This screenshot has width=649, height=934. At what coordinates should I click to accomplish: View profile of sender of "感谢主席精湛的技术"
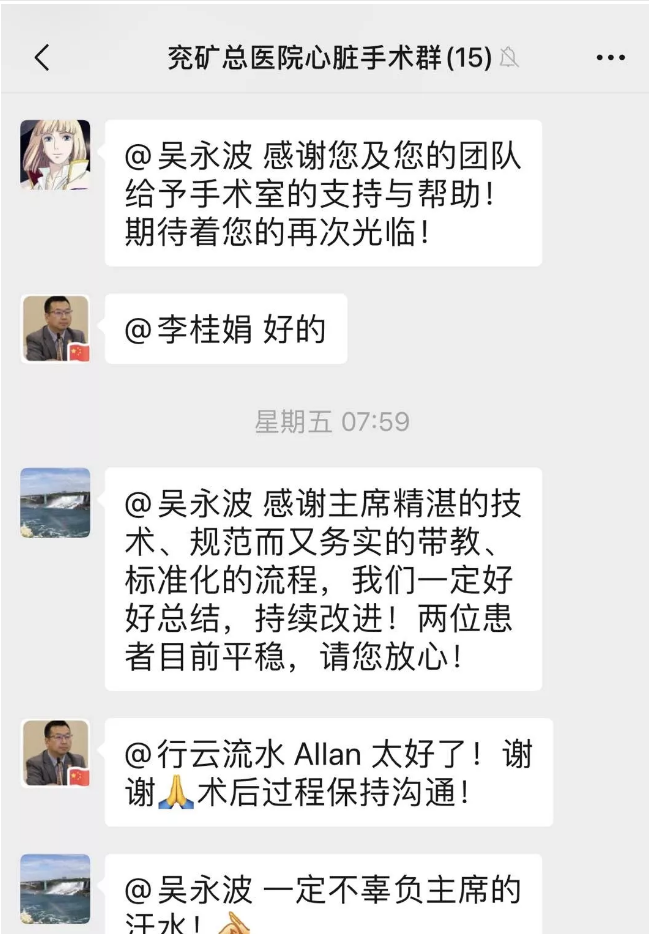55,502
